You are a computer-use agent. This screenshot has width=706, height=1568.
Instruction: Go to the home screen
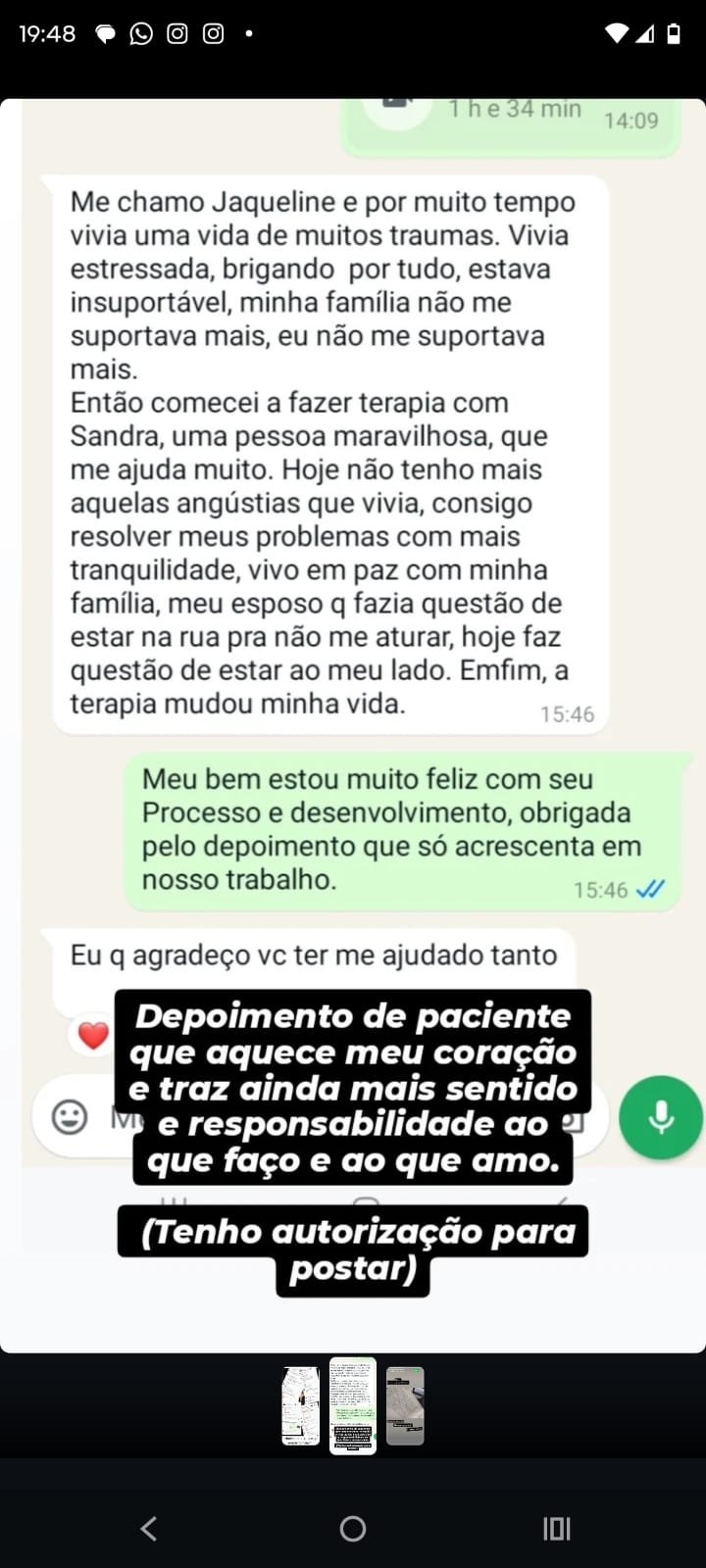coord(353,1528)
